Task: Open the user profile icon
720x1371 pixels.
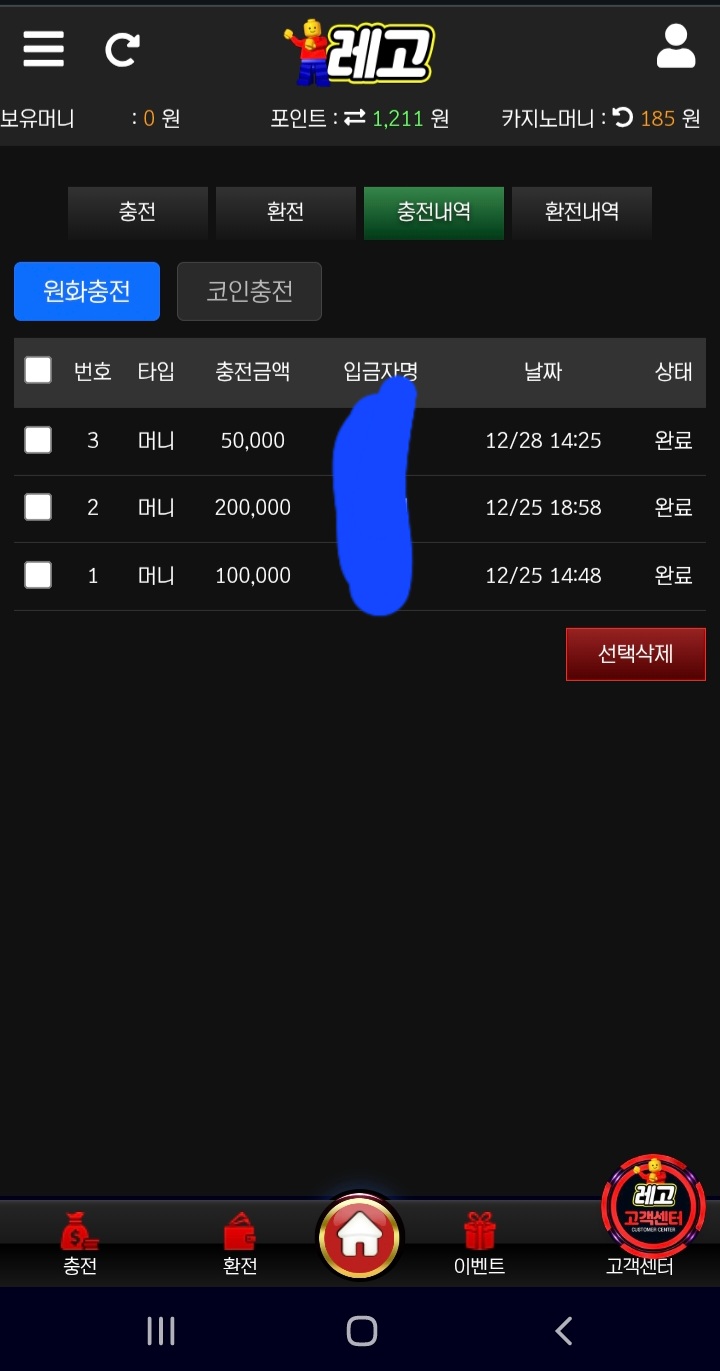Action: pyautogui.click(x=675, y=47)
